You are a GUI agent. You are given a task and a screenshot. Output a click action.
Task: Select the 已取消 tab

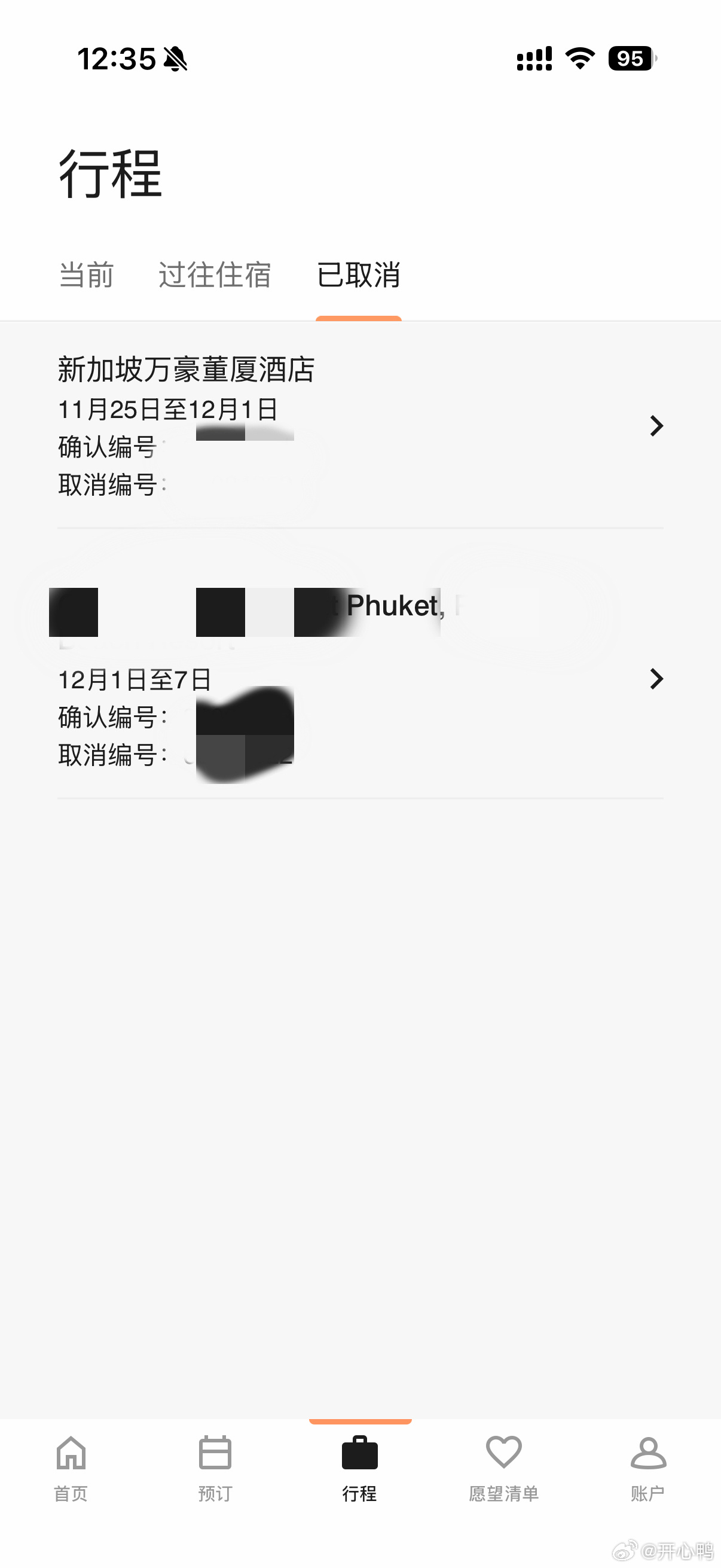click(358, 275)
